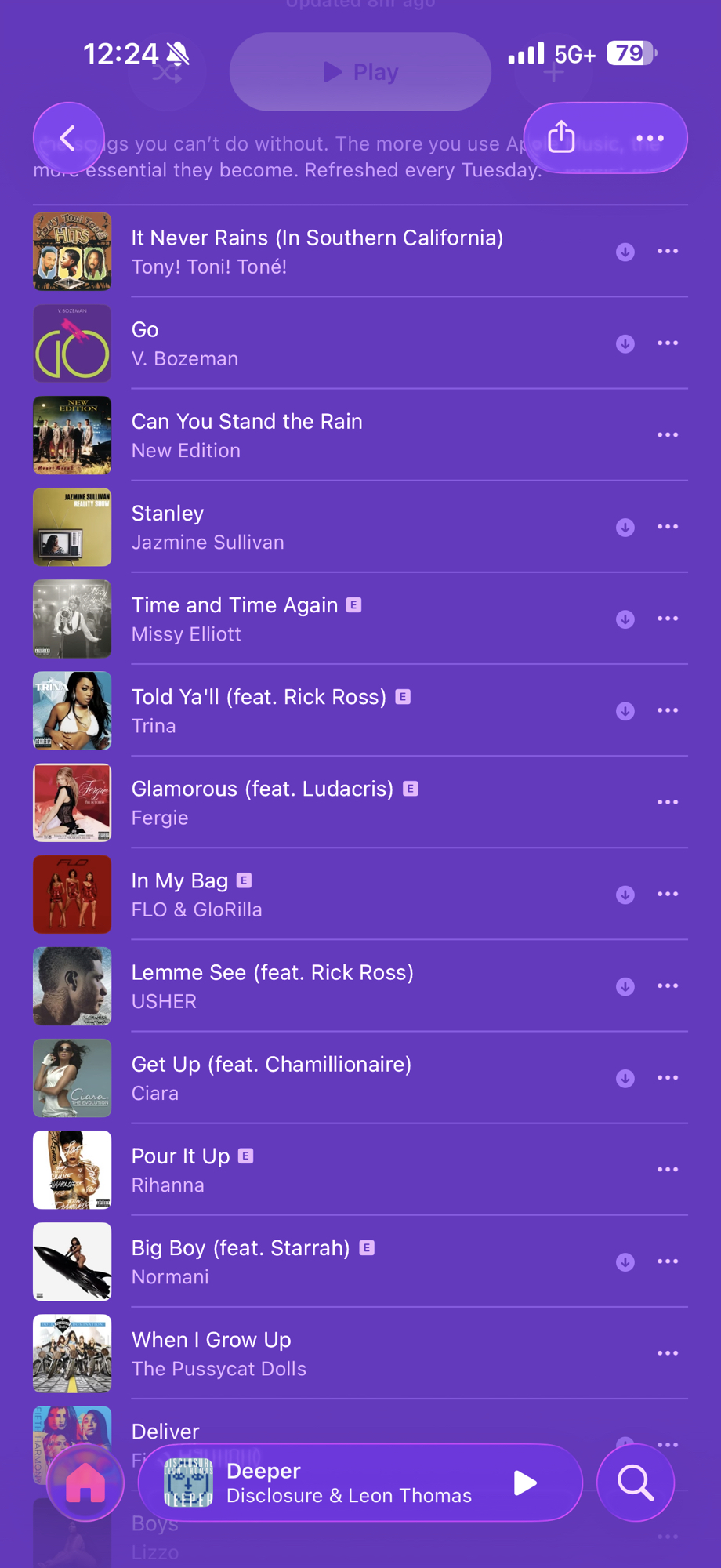Play Pour It Up by Rihanna
Screen dimensions: 721x1568
pyautogui.click(x=313, y=1170)
